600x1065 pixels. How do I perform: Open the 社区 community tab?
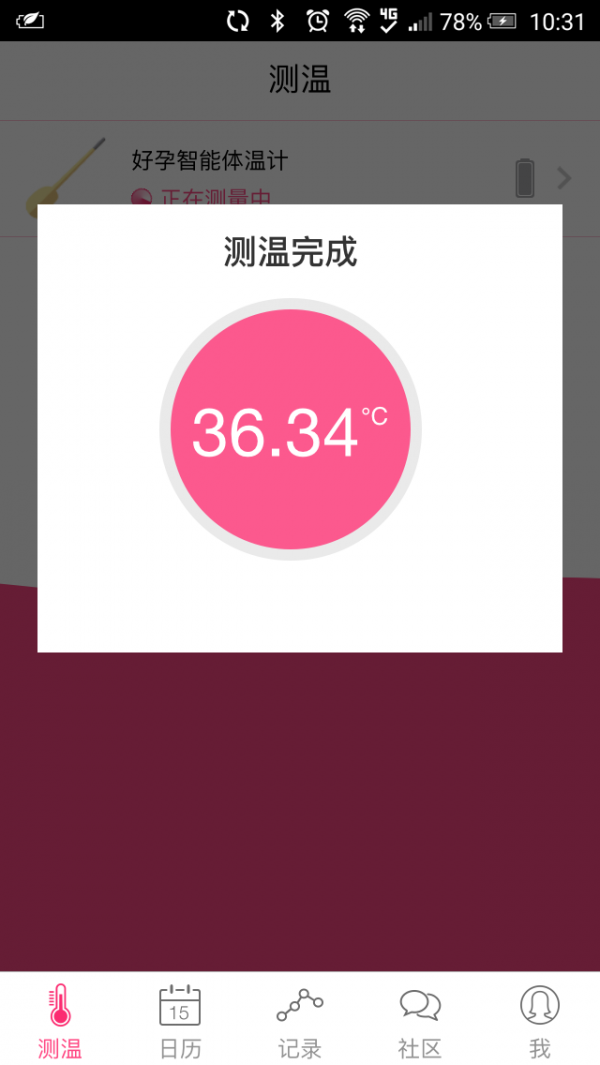click(x=420, y=1020)
